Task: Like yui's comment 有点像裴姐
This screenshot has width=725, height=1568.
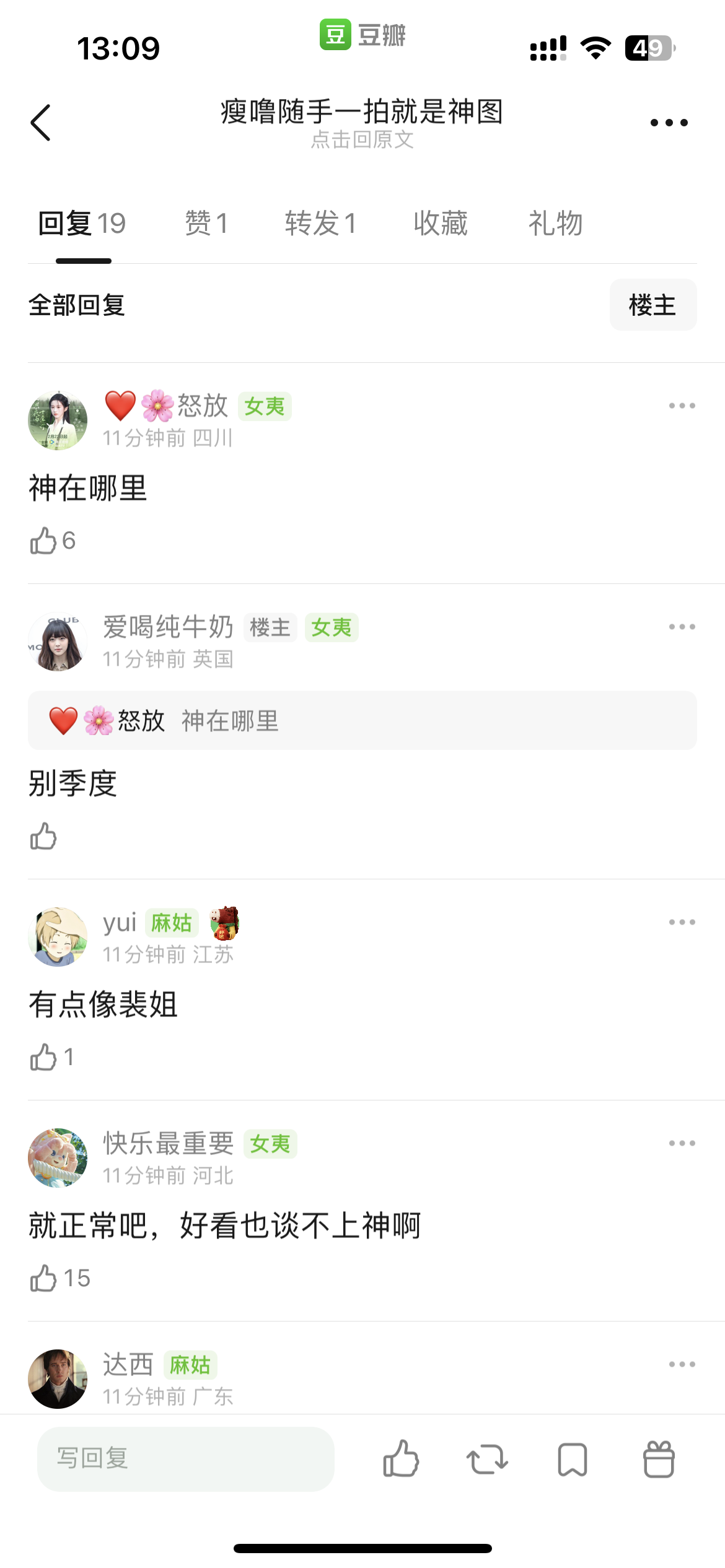Action: click(x=44, y=1057)
